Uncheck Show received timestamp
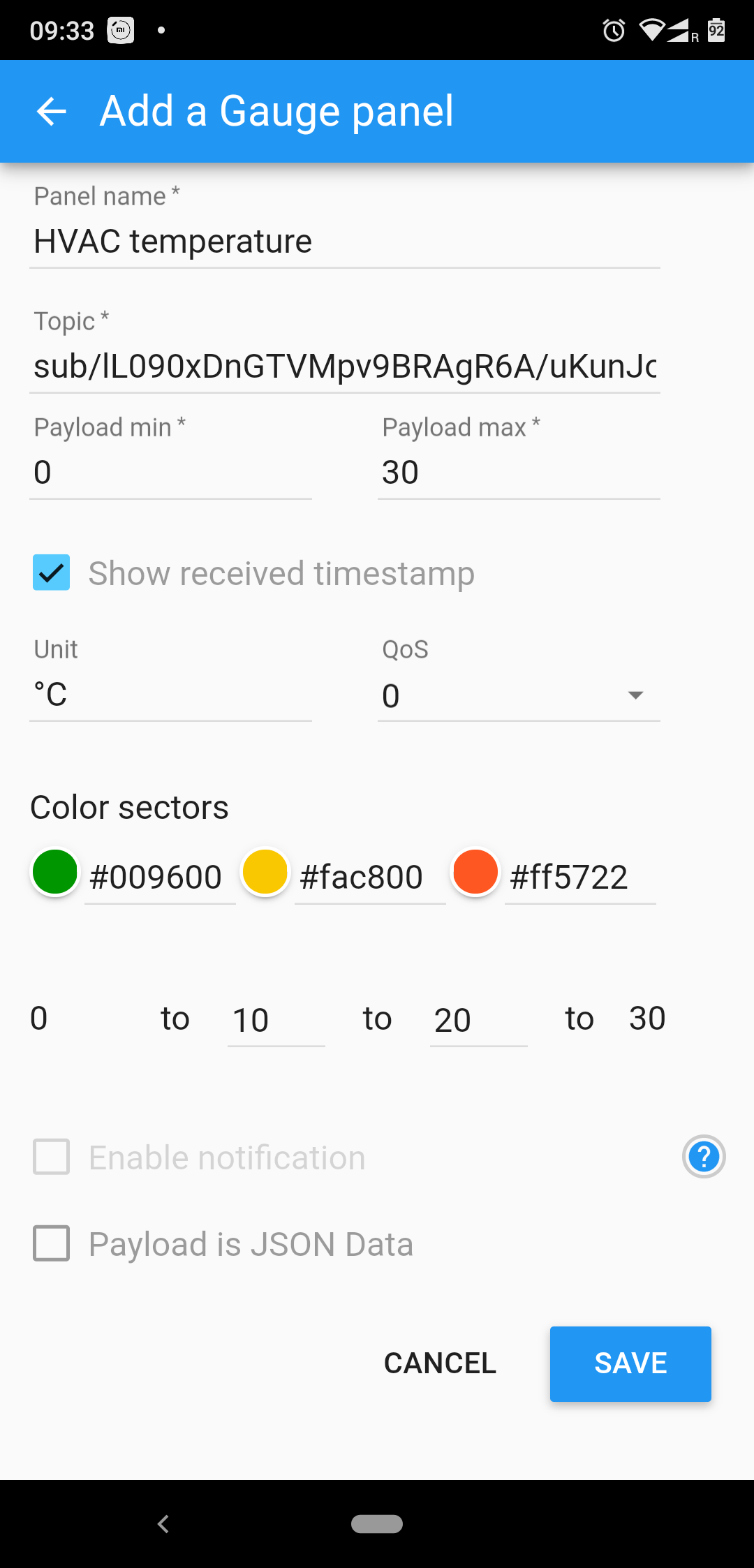 [52, 573]
